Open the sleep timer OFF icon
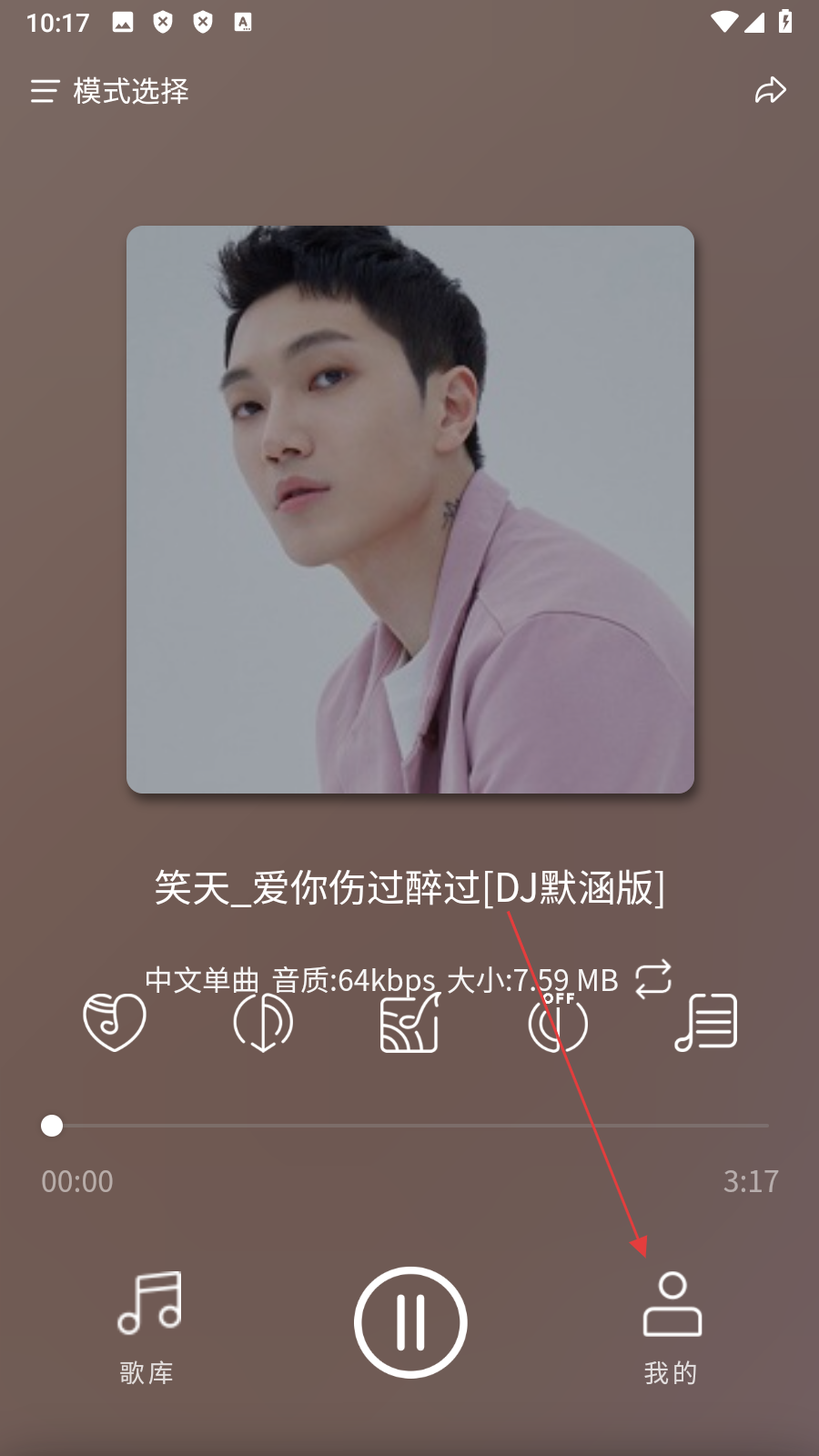819x1456 pixels. click(558, 1023)
